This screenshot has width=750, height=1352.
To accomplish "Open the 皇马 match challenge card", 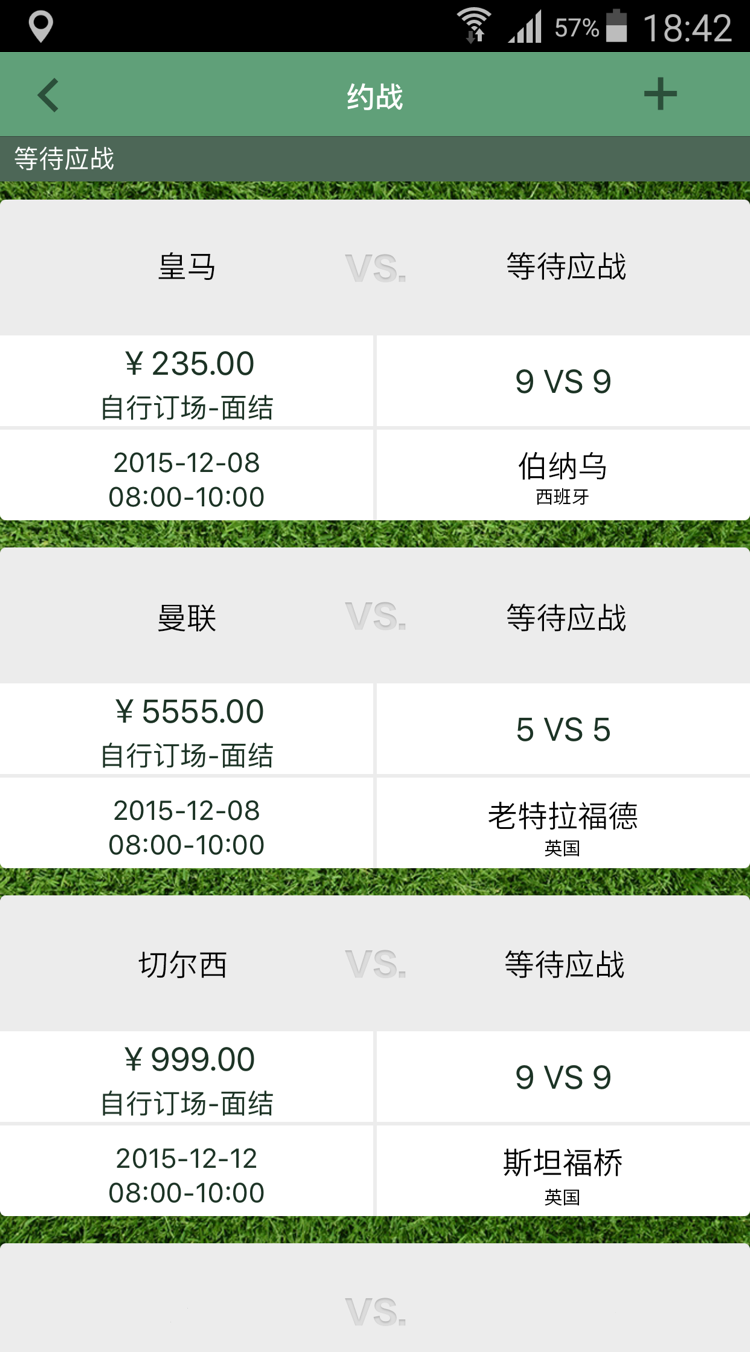I will 375,360.
